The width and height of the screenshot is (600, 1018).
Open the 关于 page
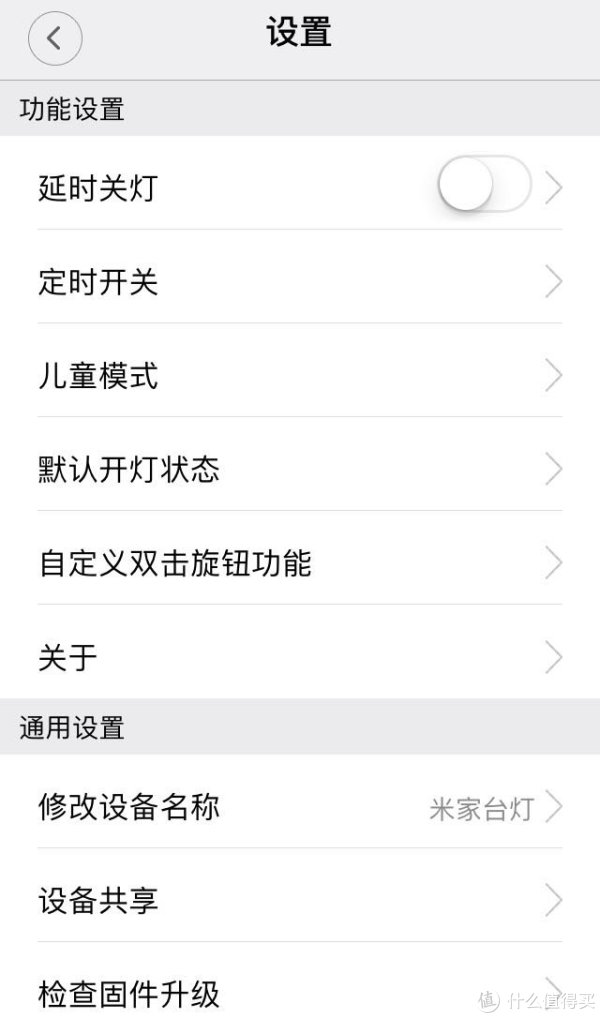300,656
